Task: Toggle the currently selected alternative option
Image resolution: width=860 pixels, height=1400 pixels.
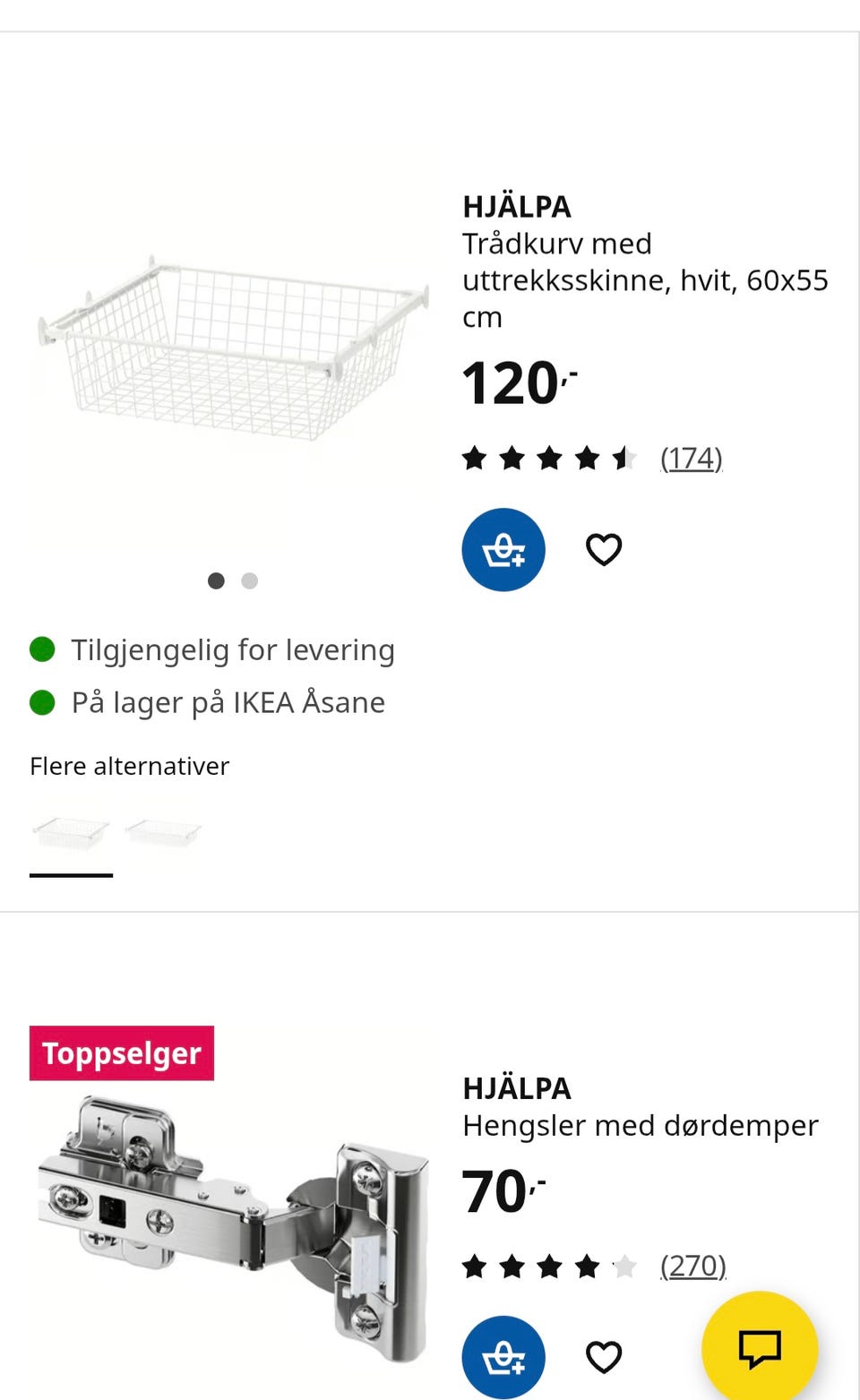Action: point(71,832)
